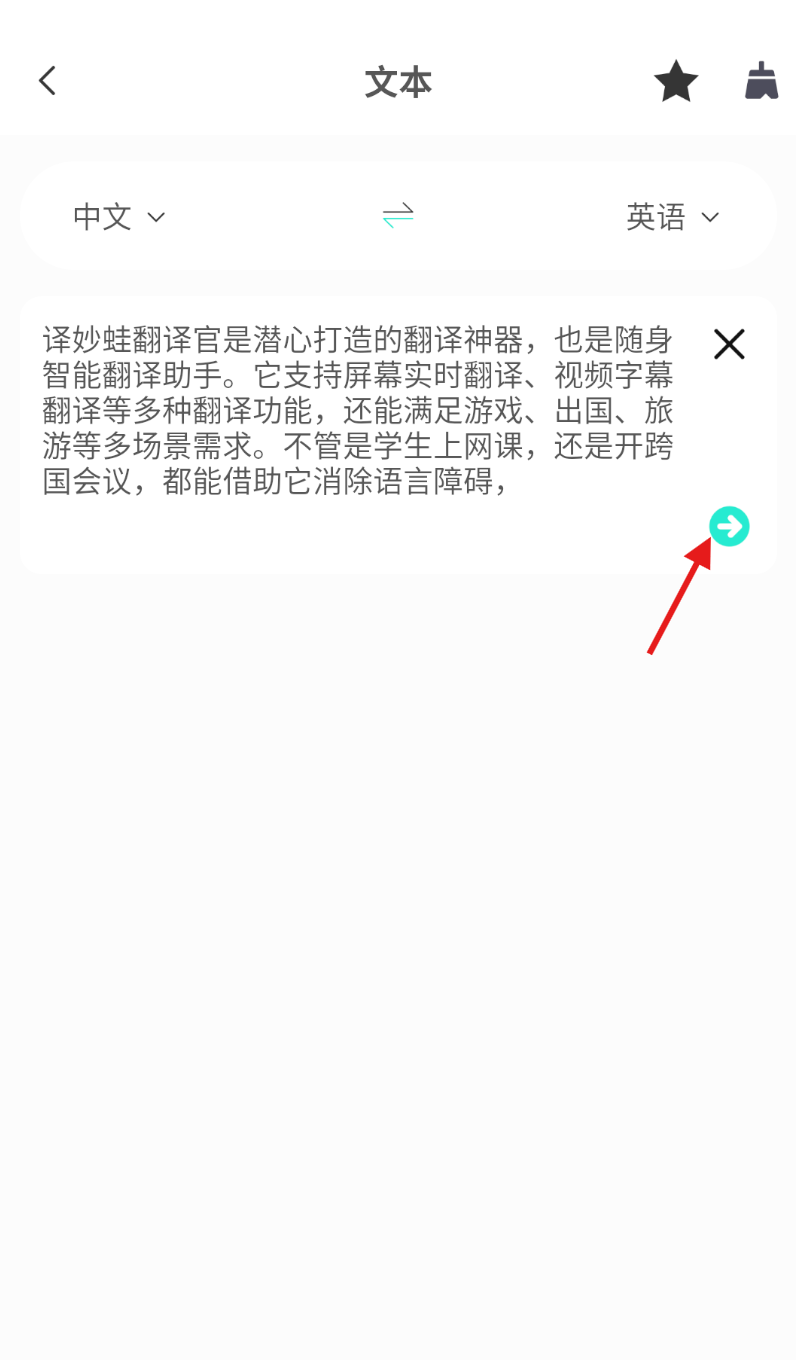Tap the green arrow to translate

click(x=729, y=526)
